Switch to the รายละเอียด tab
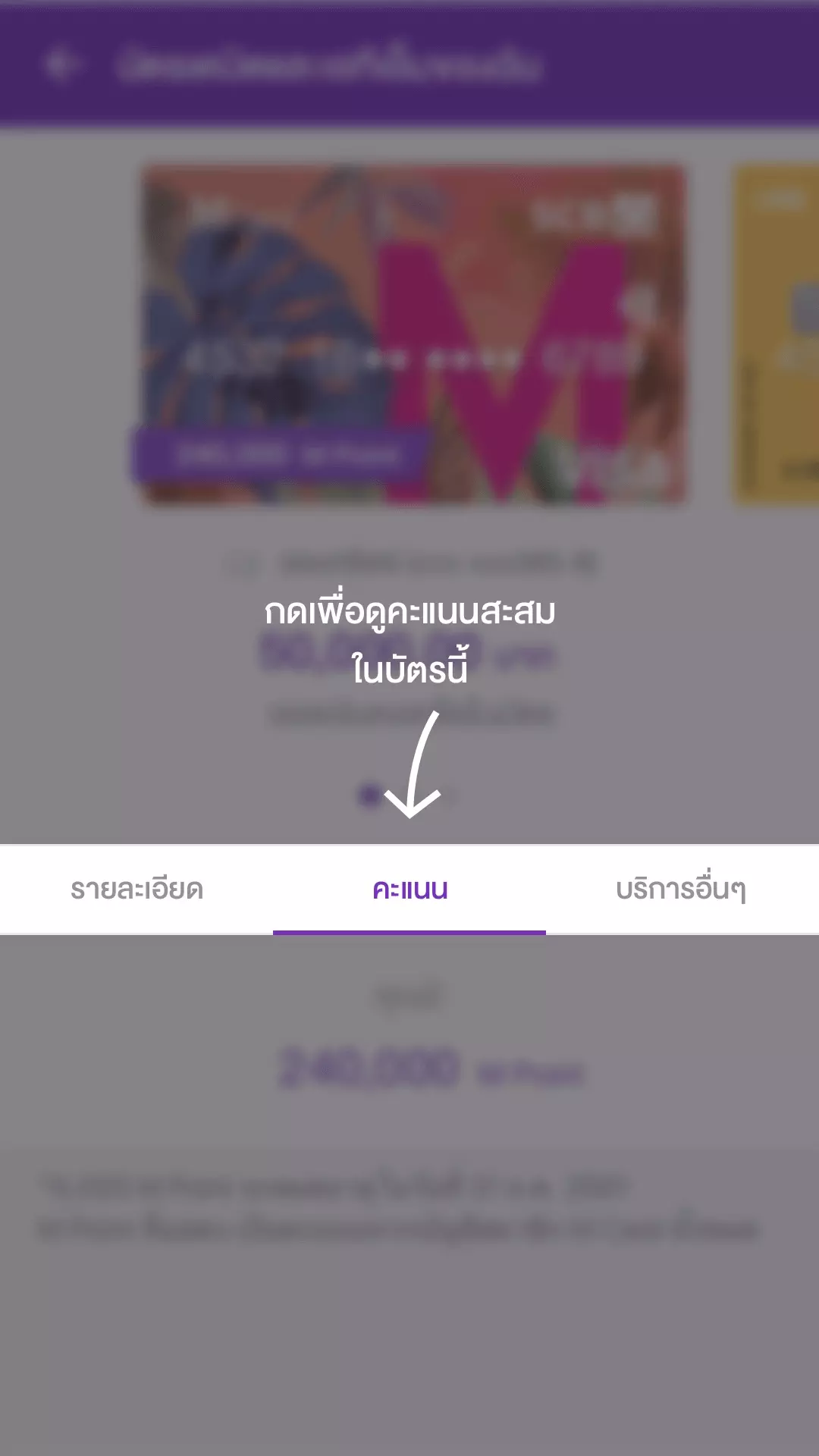 click(x=136, y=889)
